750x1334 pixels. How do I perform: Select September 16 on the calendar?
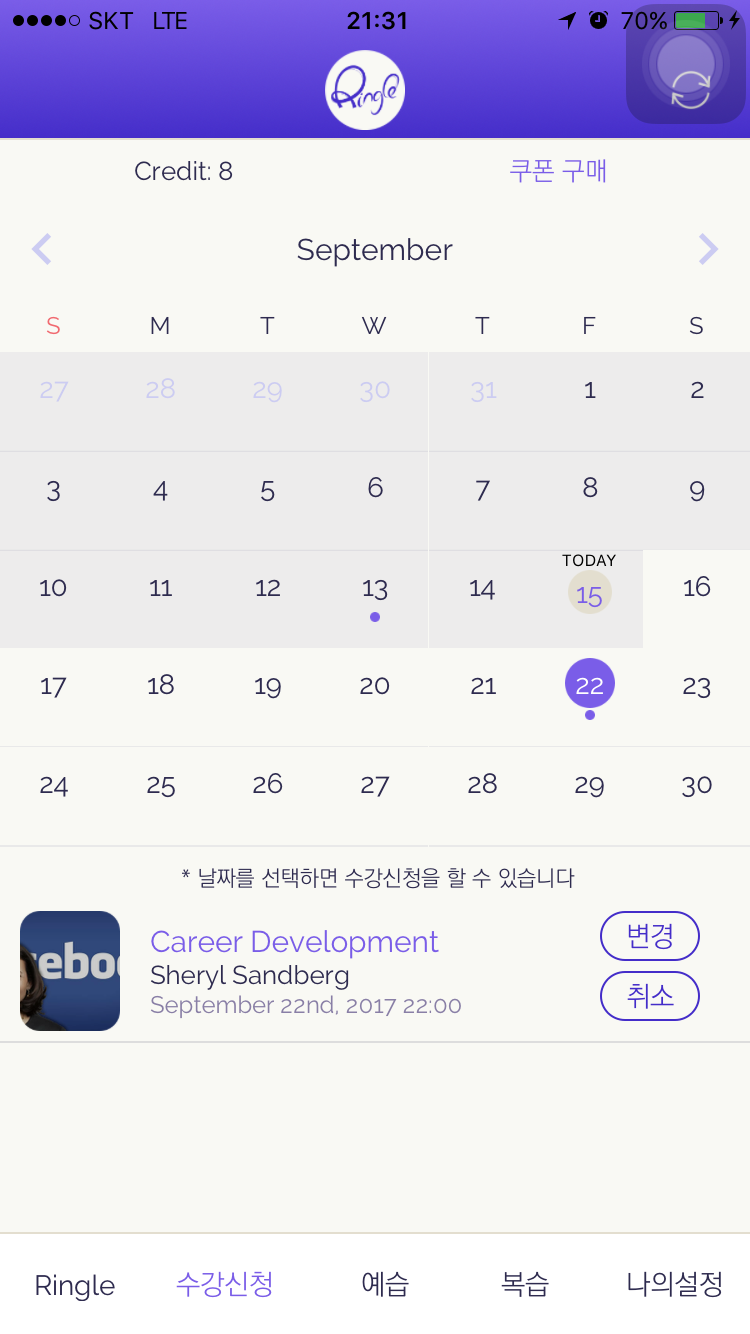696,587
